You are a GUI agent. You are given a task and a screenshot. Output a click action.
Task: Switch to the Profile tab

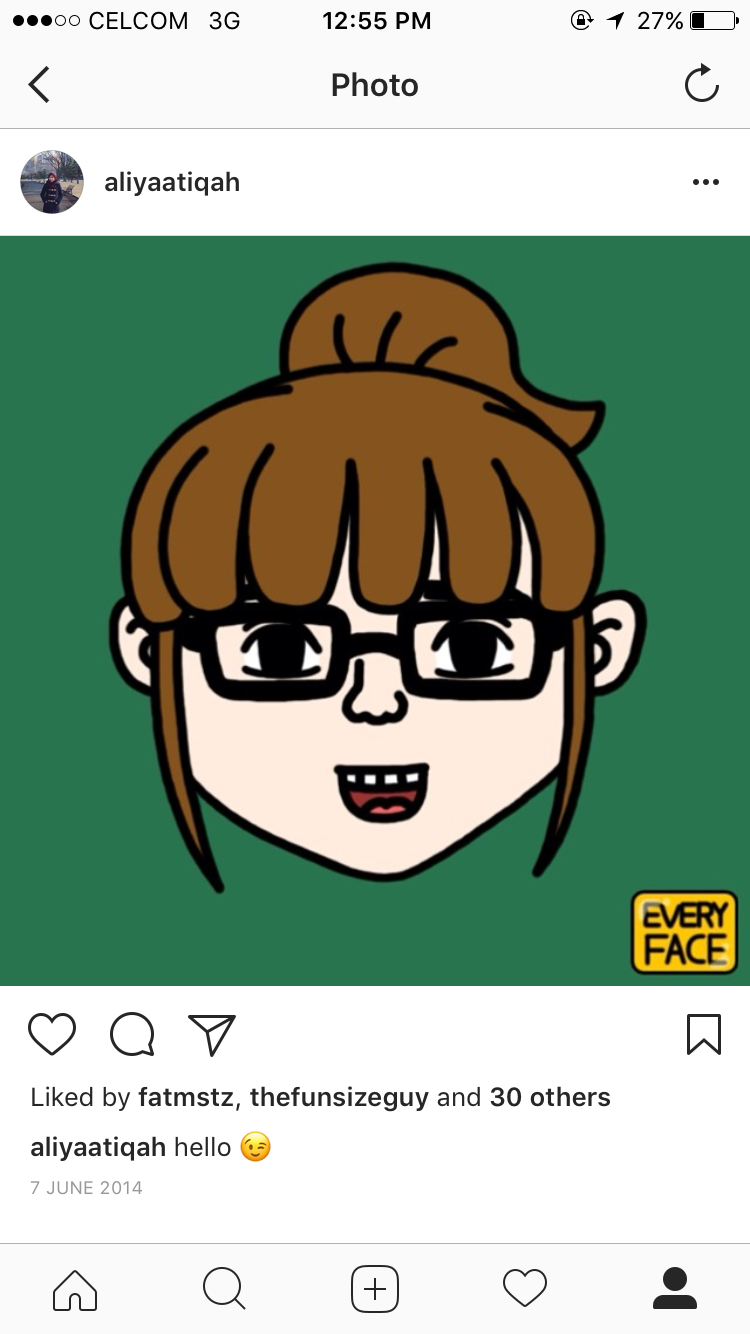pyautogui.click(x=675, y=1289)
